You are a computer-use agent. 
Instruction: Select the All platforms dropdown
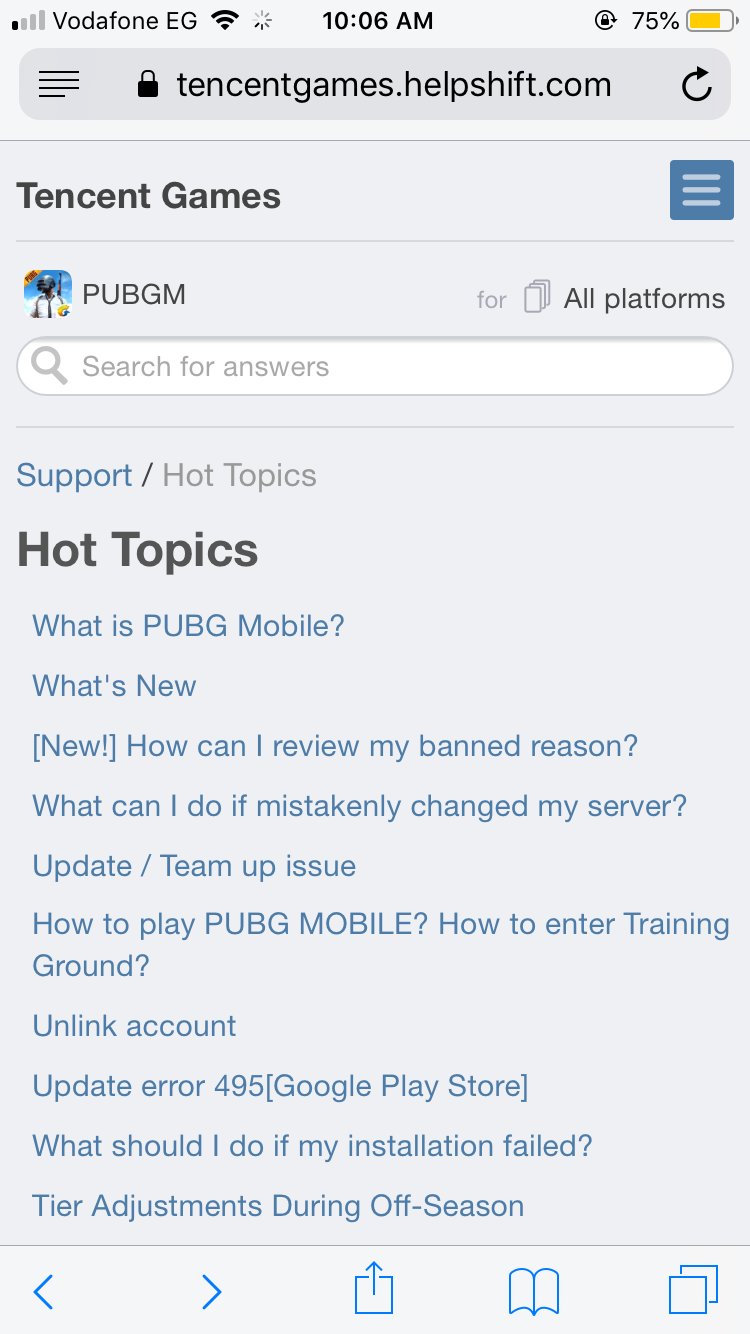click(x=625, y=298)
